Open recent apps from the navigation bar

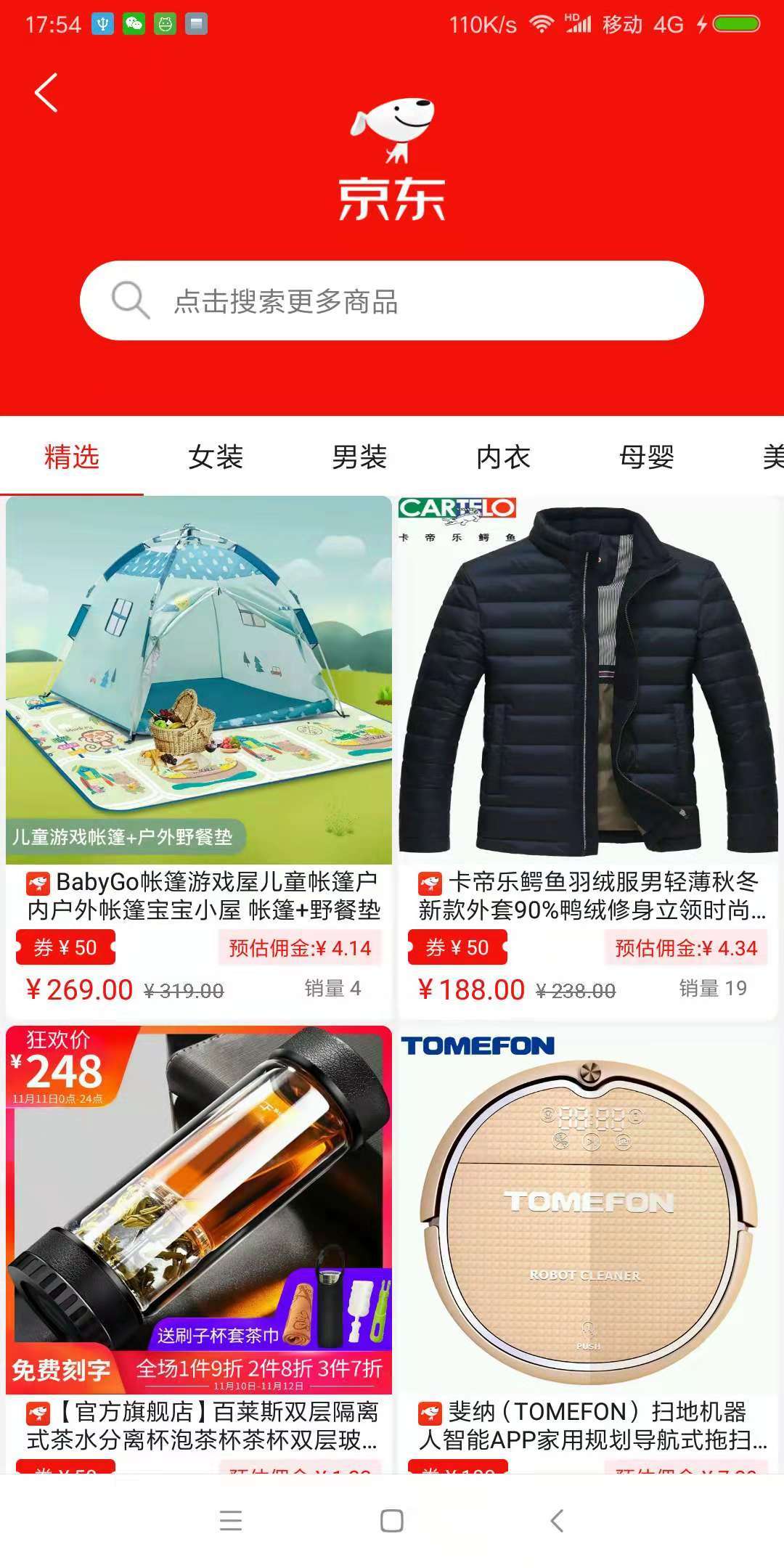(231, 1521)
